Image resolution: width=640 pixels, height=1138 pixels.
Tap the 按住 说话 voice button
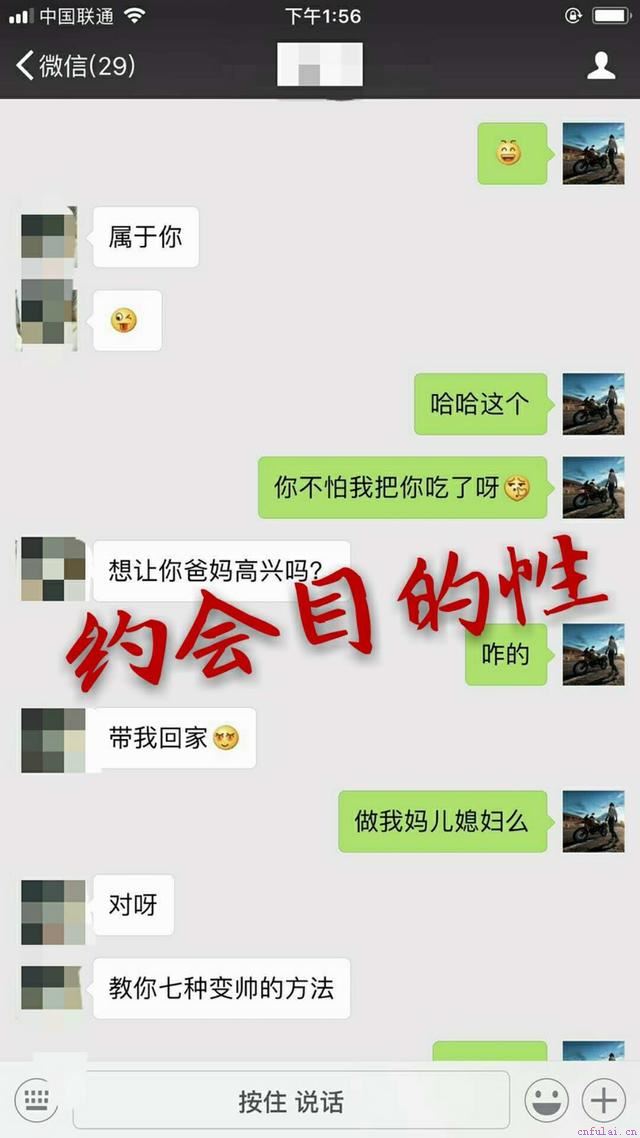[x=291, y=1102]
